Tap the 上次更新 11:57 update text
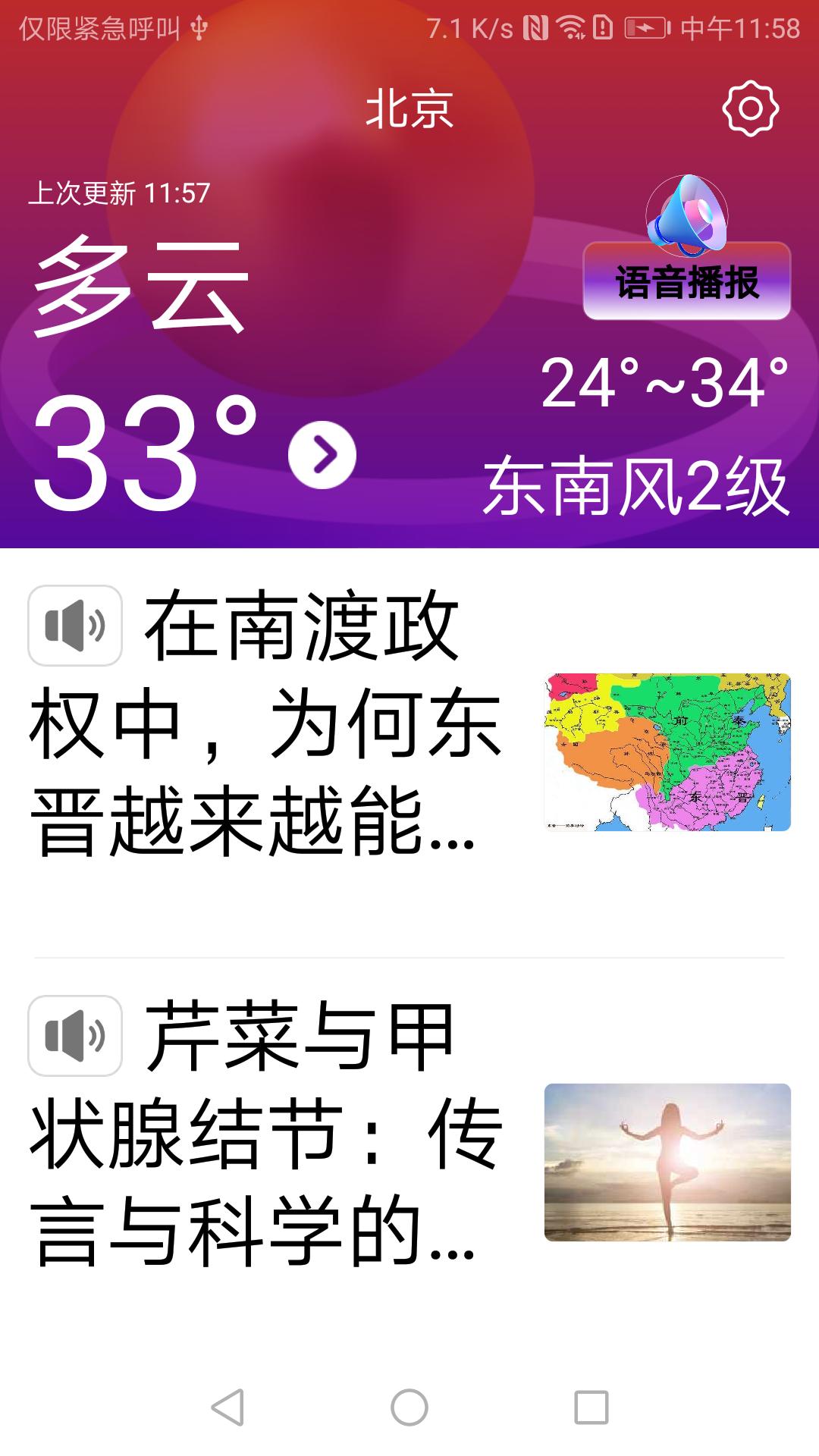 click(121, 193)
